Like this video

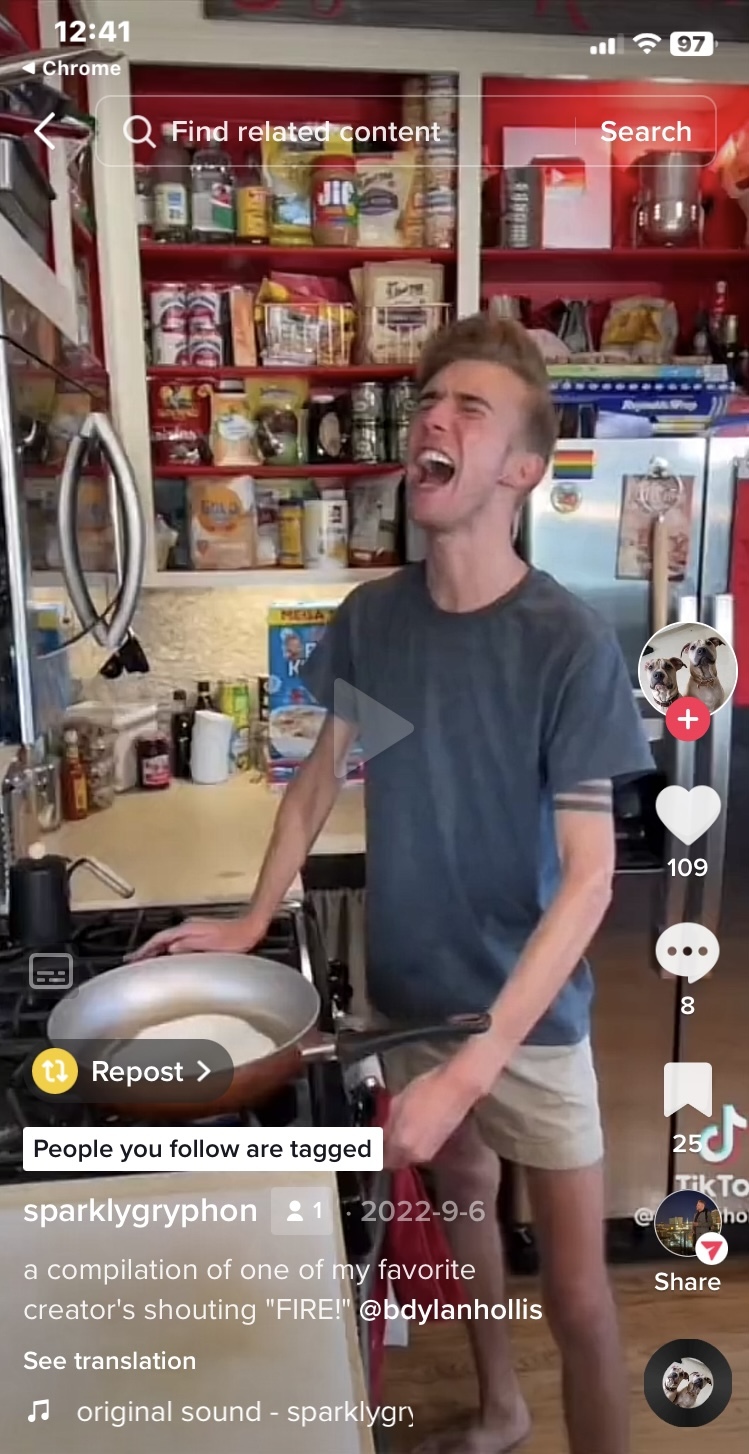click(x=688, y=815)
